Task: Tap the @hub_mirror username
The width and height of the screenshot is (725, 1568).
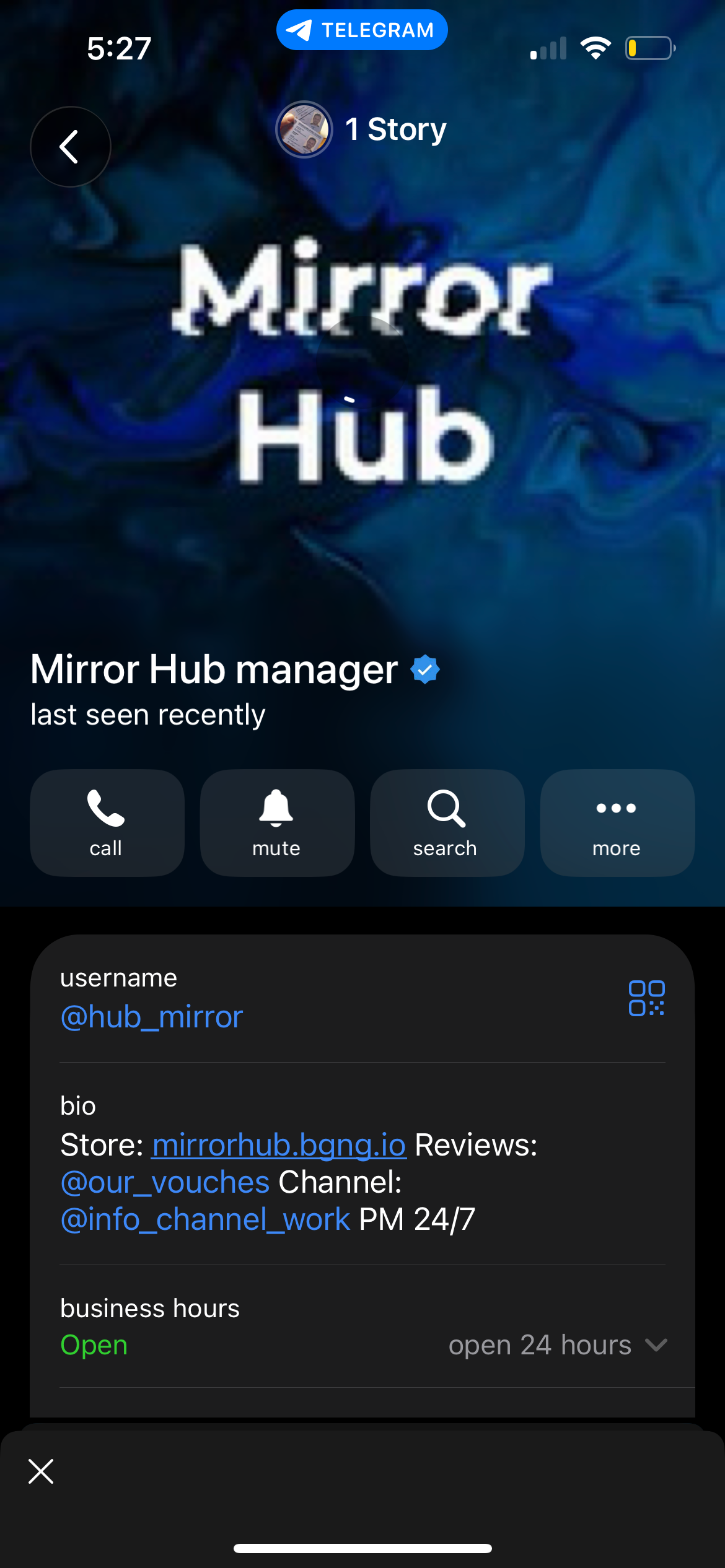Action: click(152, 1017)
